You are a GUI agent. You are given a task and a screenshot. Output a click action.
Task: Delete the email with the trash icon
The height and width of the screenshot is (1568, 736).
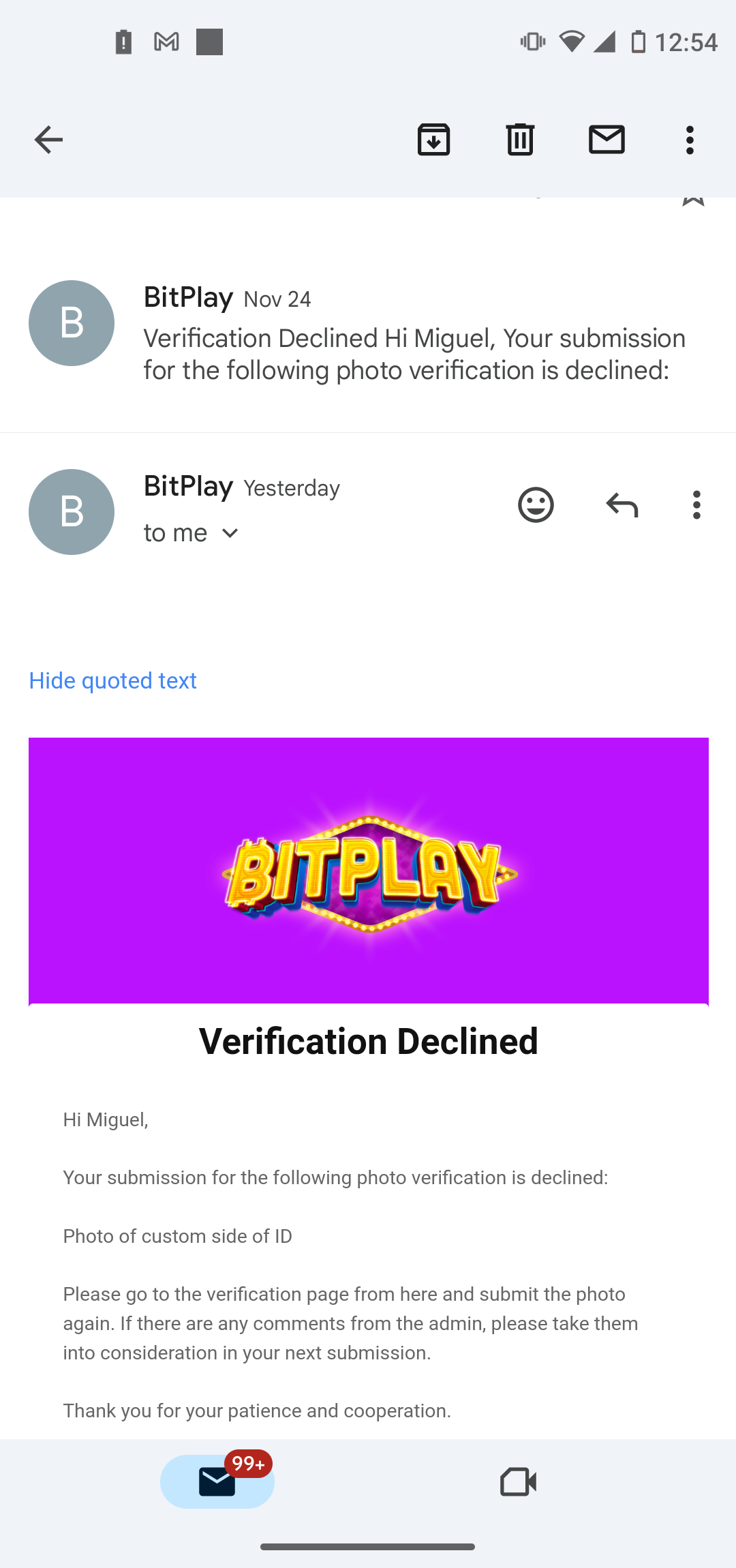[x=519, y=139]
